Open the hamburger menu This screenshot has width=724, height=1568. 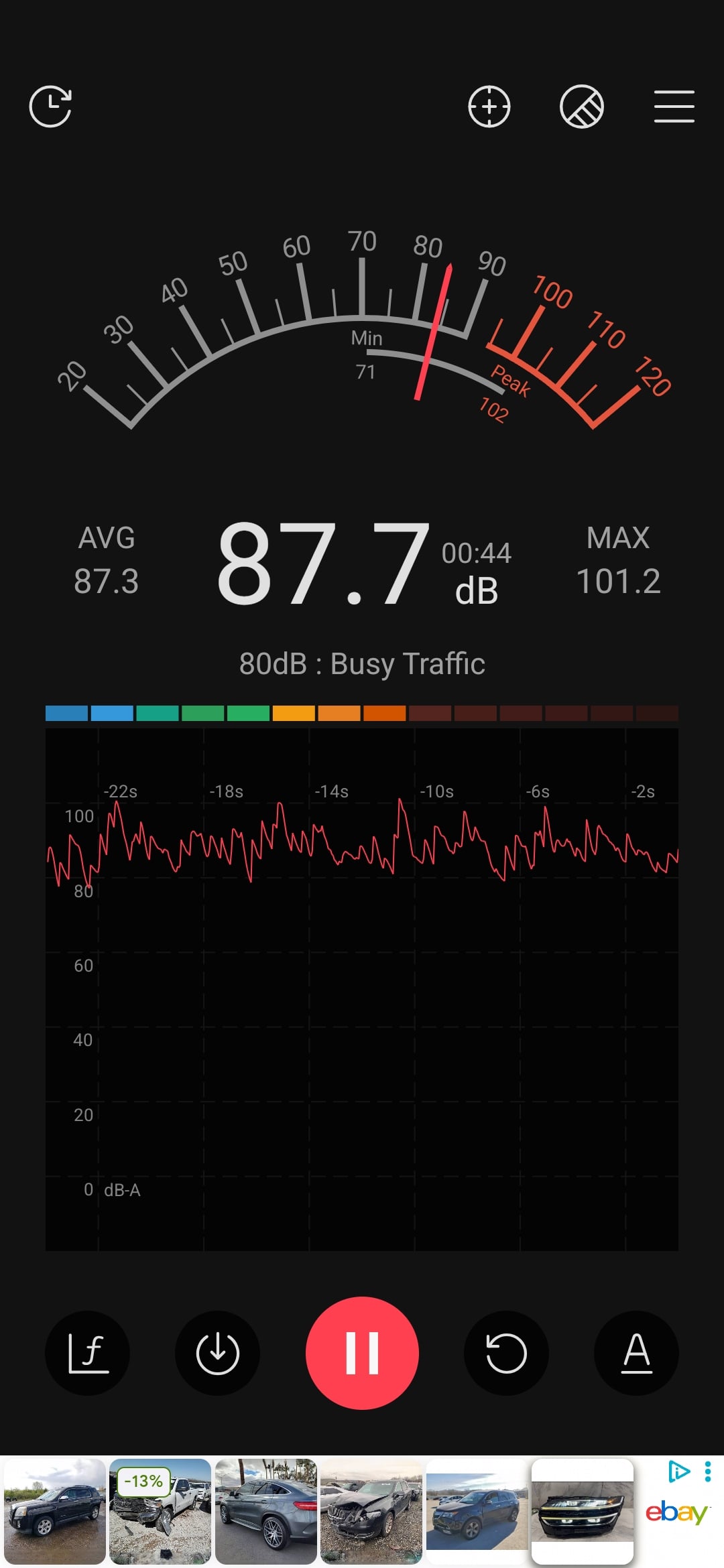tap(674, 107)
